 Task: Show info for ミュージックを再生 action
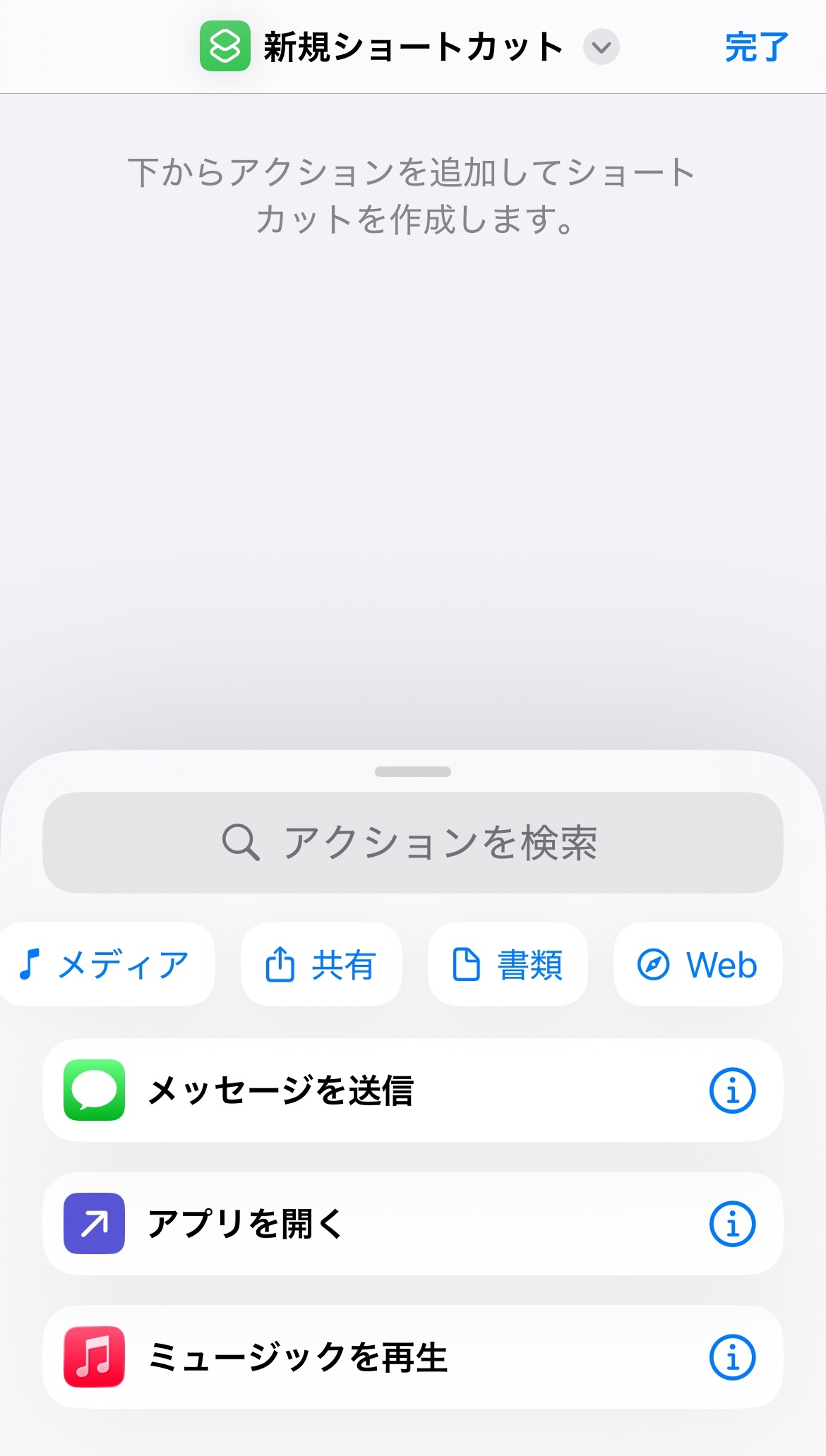pos(732,1356)
